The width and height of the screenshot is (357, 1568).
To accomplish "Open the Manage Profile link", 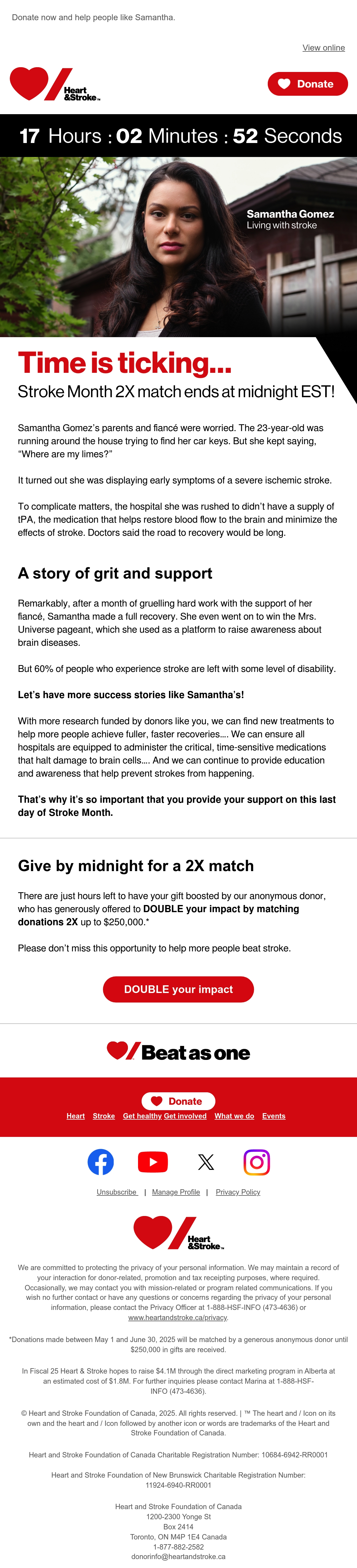I will tap(176, 1192).
